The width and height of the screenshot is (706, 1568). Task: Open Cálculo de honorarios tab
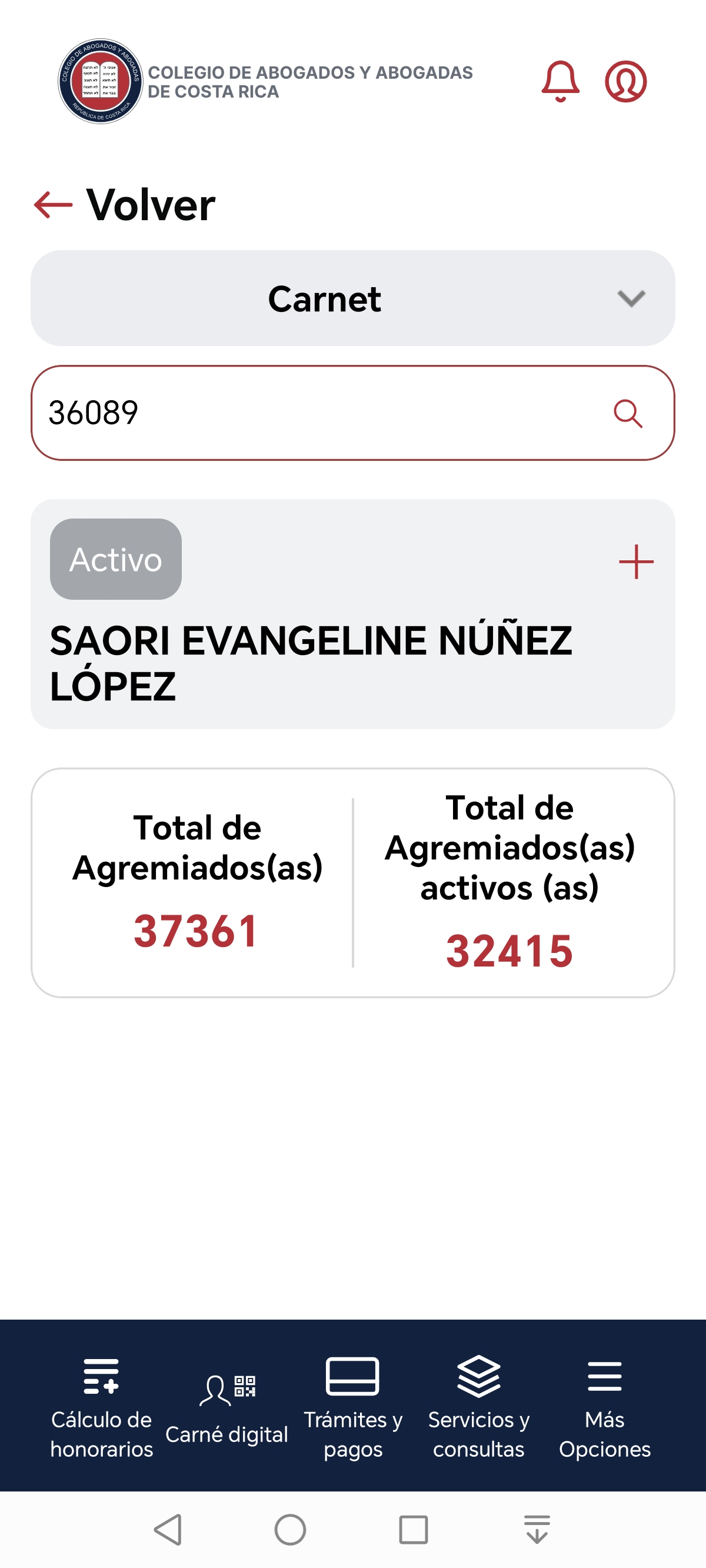click(101, 1406)
